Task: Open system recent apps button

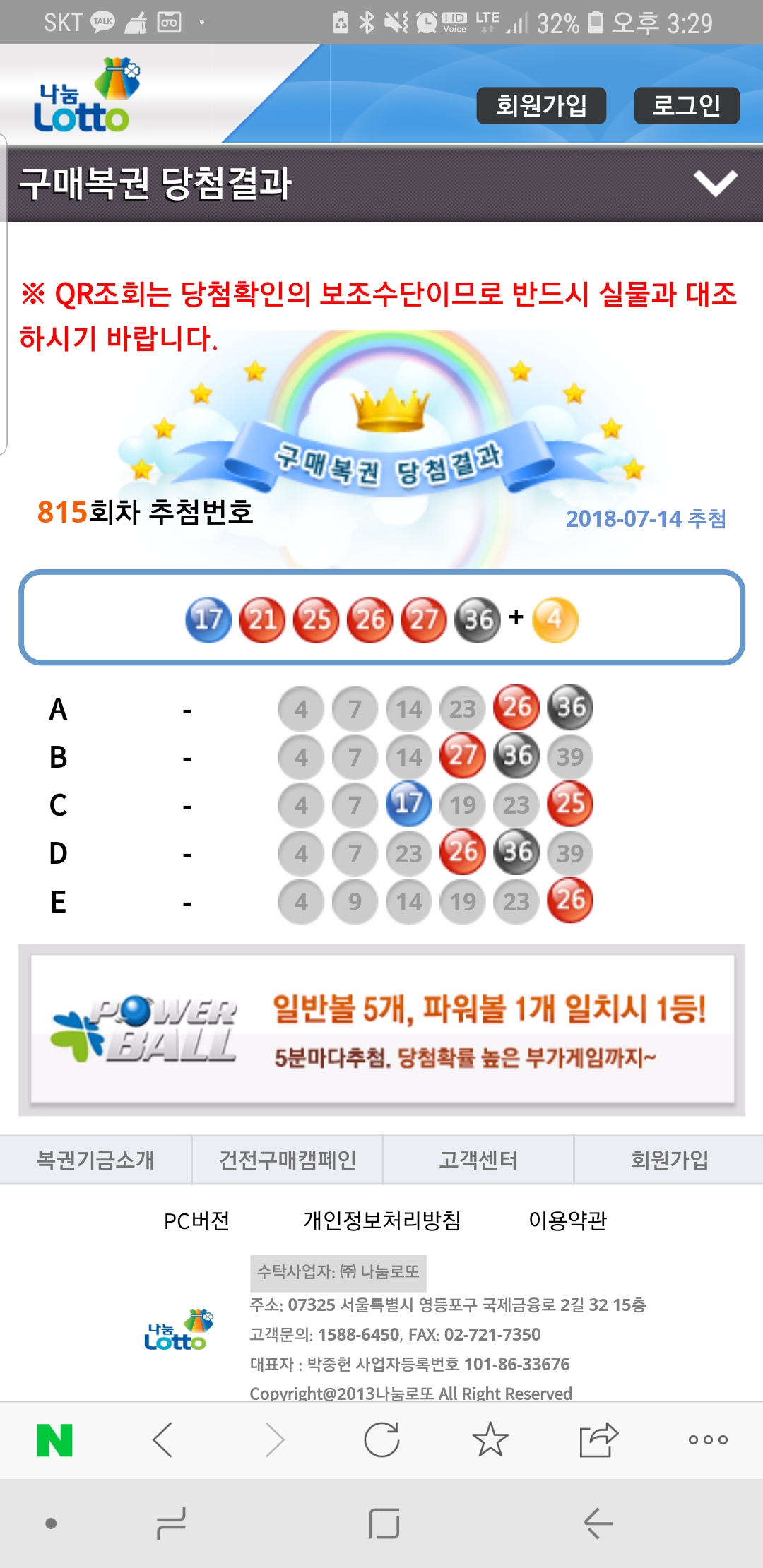Action: tap(171, 1524)
